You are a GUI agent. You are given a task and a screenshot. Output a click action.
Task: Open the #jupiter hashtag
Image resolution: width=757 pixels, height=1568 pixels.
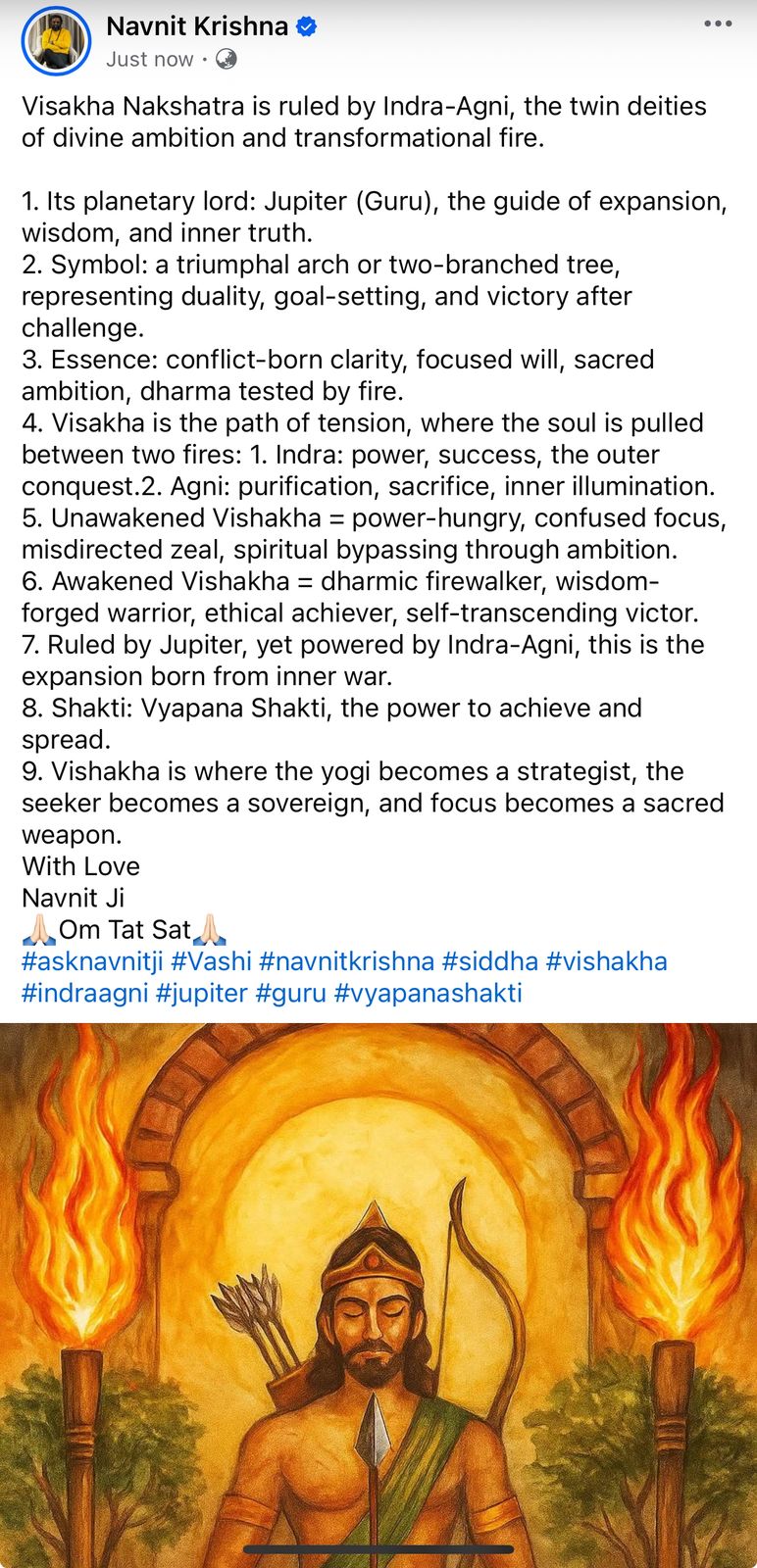point(201,993)
